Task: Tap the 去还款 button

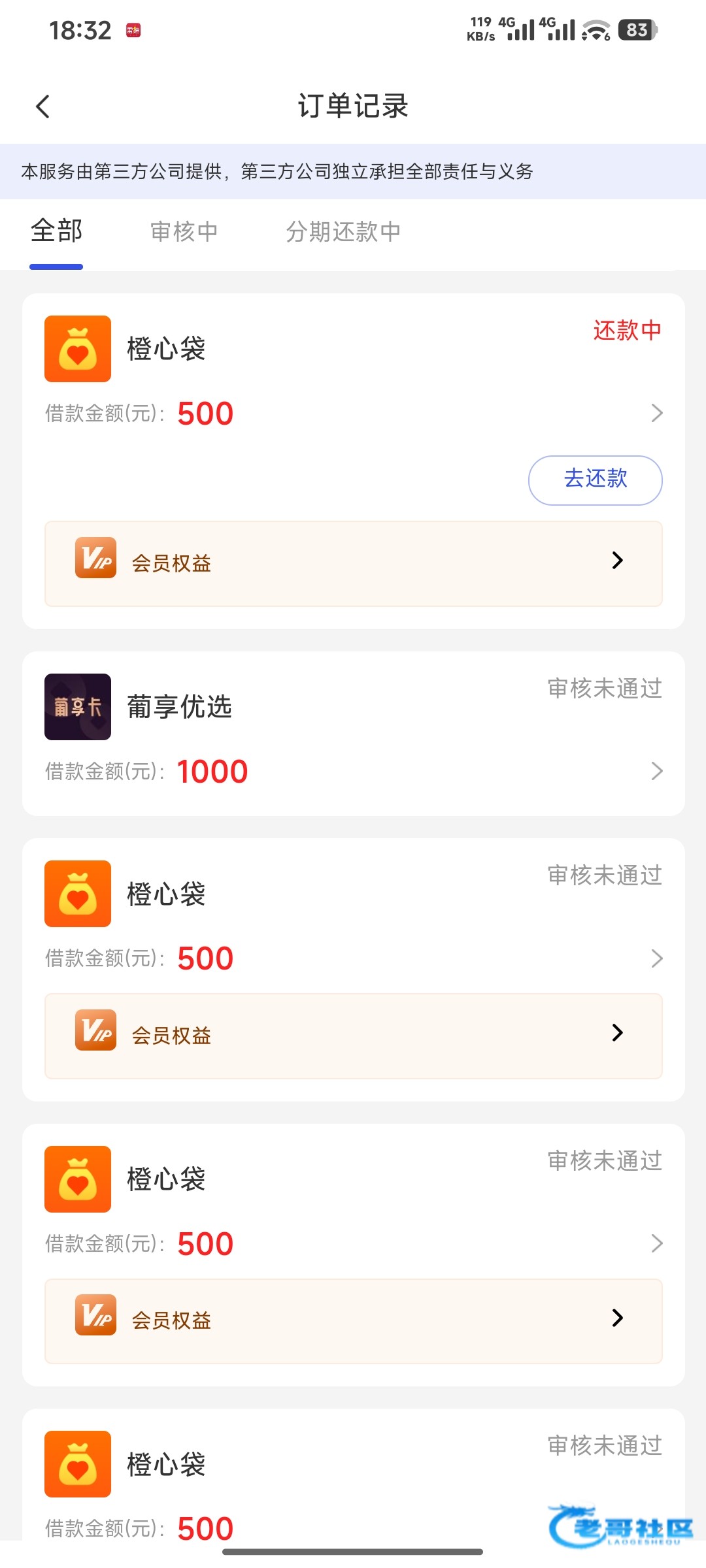Action: [595, 480]
